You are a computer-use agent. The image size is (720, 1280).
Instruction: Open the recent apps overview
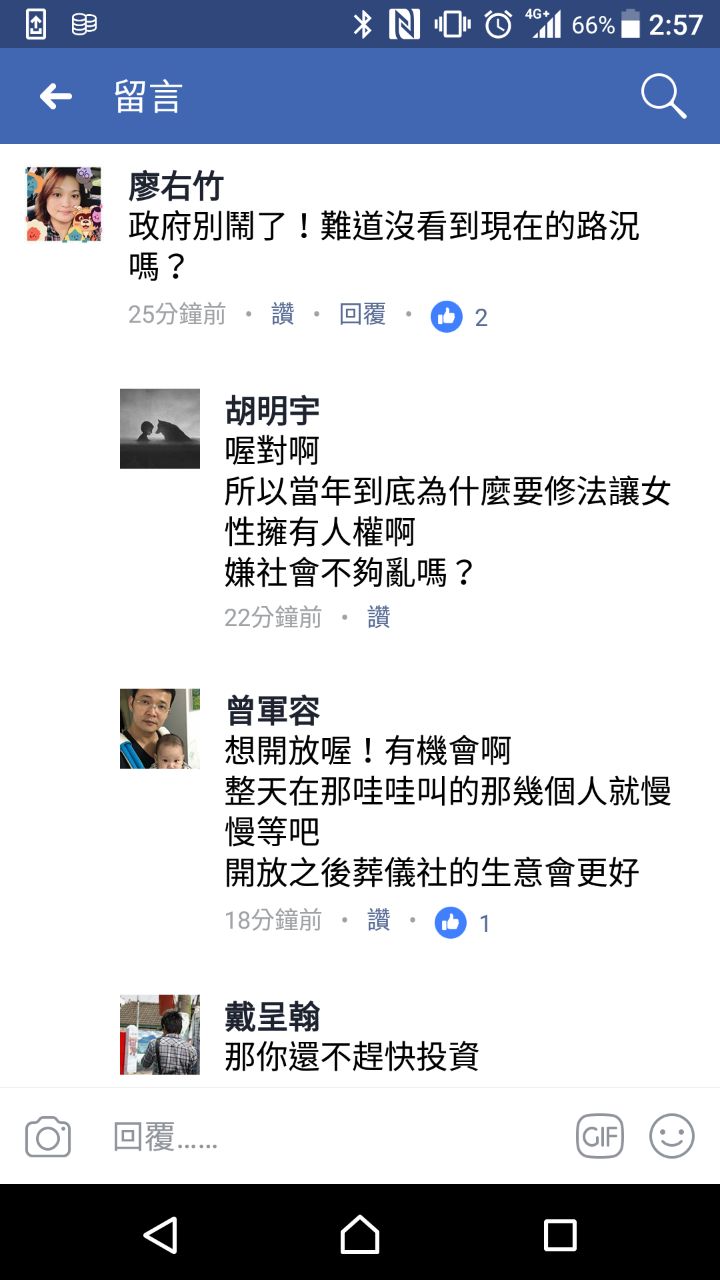560,1234
